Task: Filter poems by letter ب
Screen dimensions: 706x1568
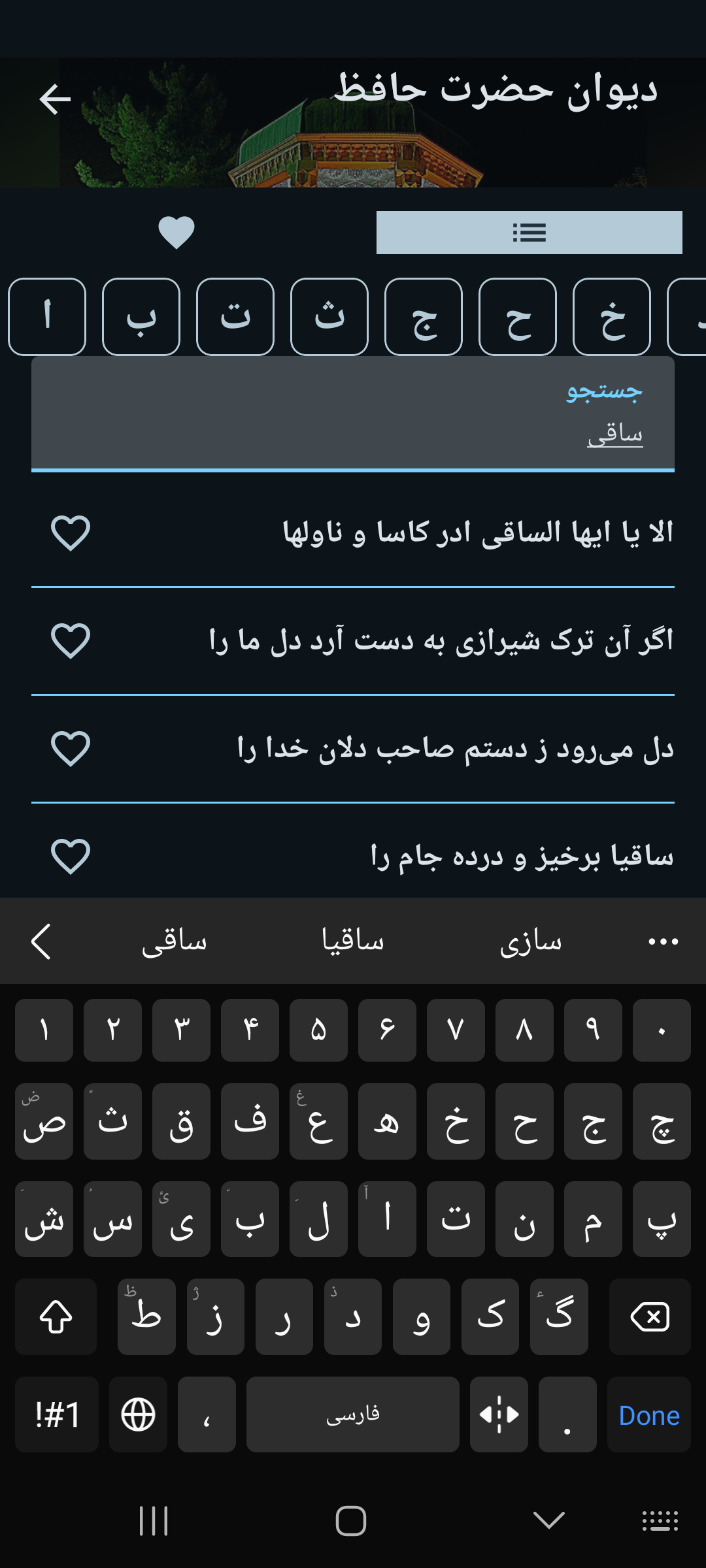Action: 141,317
